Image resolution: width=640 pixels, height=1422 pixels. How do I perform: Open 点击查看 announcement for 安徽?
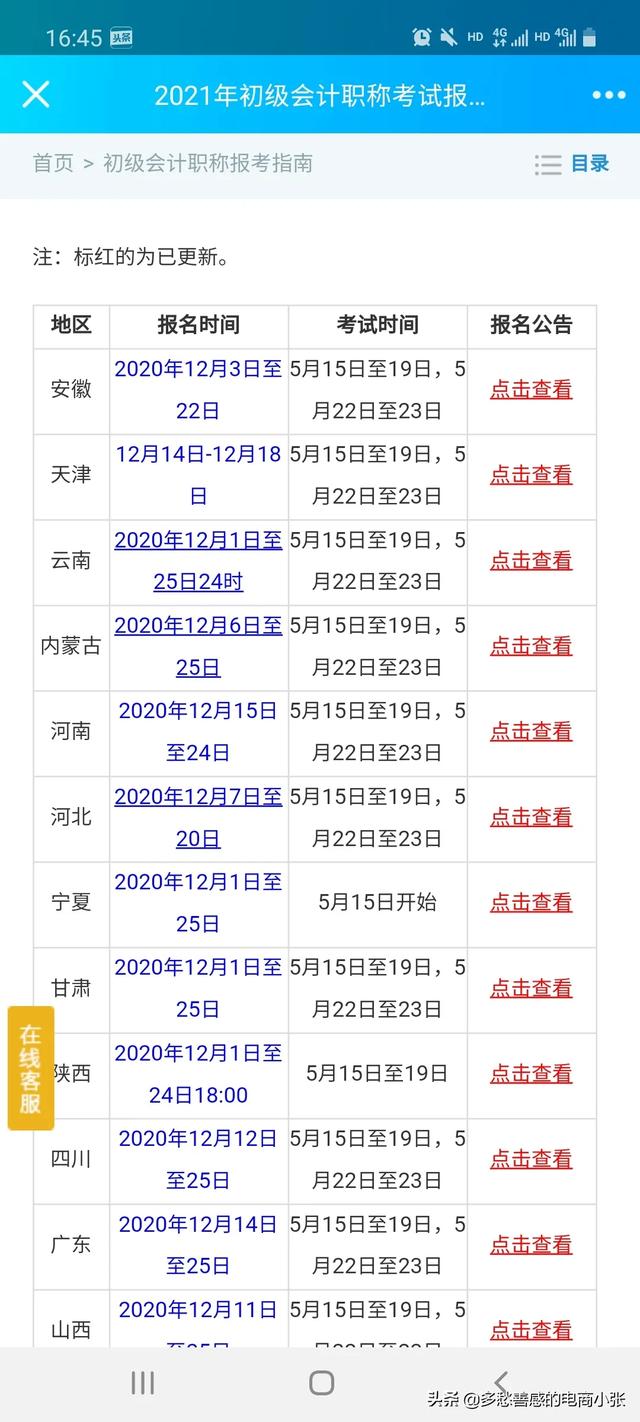click(531, 390)
